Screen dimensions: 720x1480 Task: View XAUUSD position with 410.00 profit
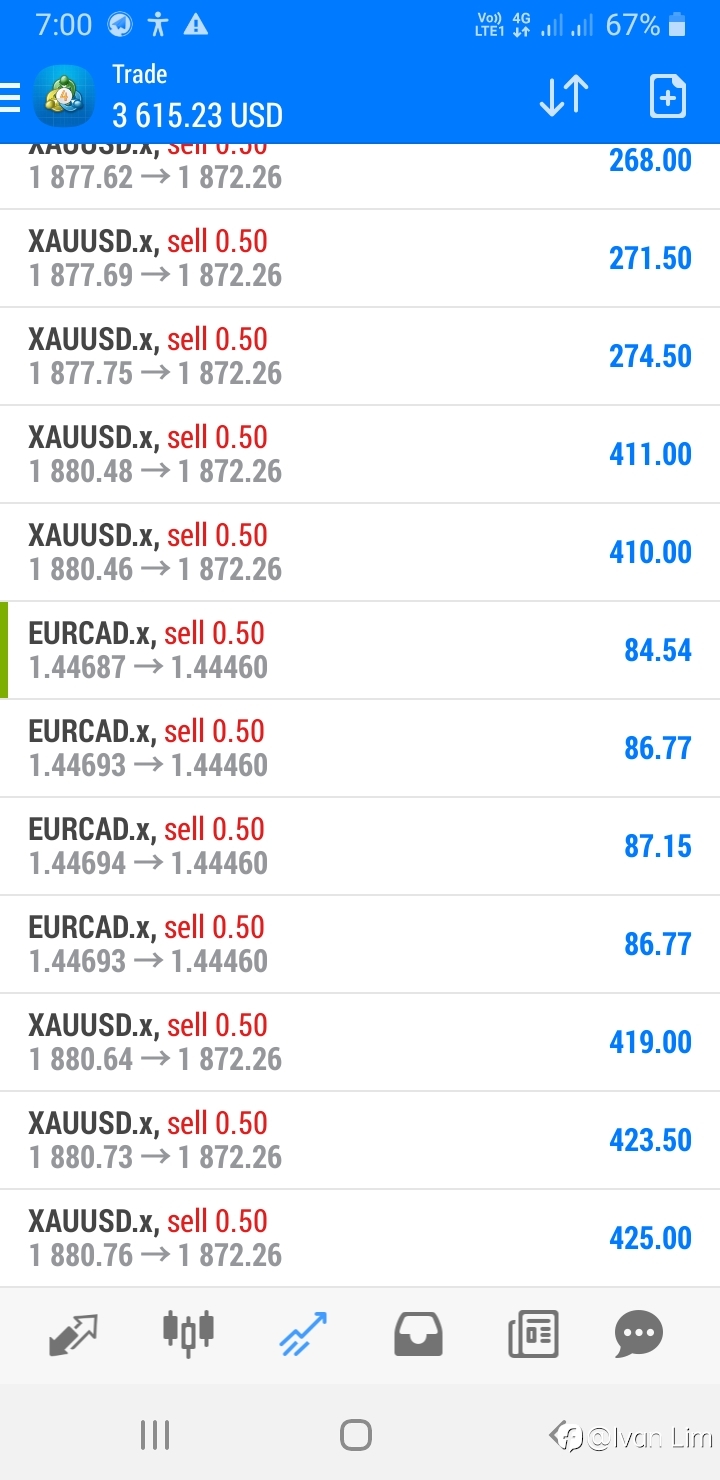pos(360,552)
